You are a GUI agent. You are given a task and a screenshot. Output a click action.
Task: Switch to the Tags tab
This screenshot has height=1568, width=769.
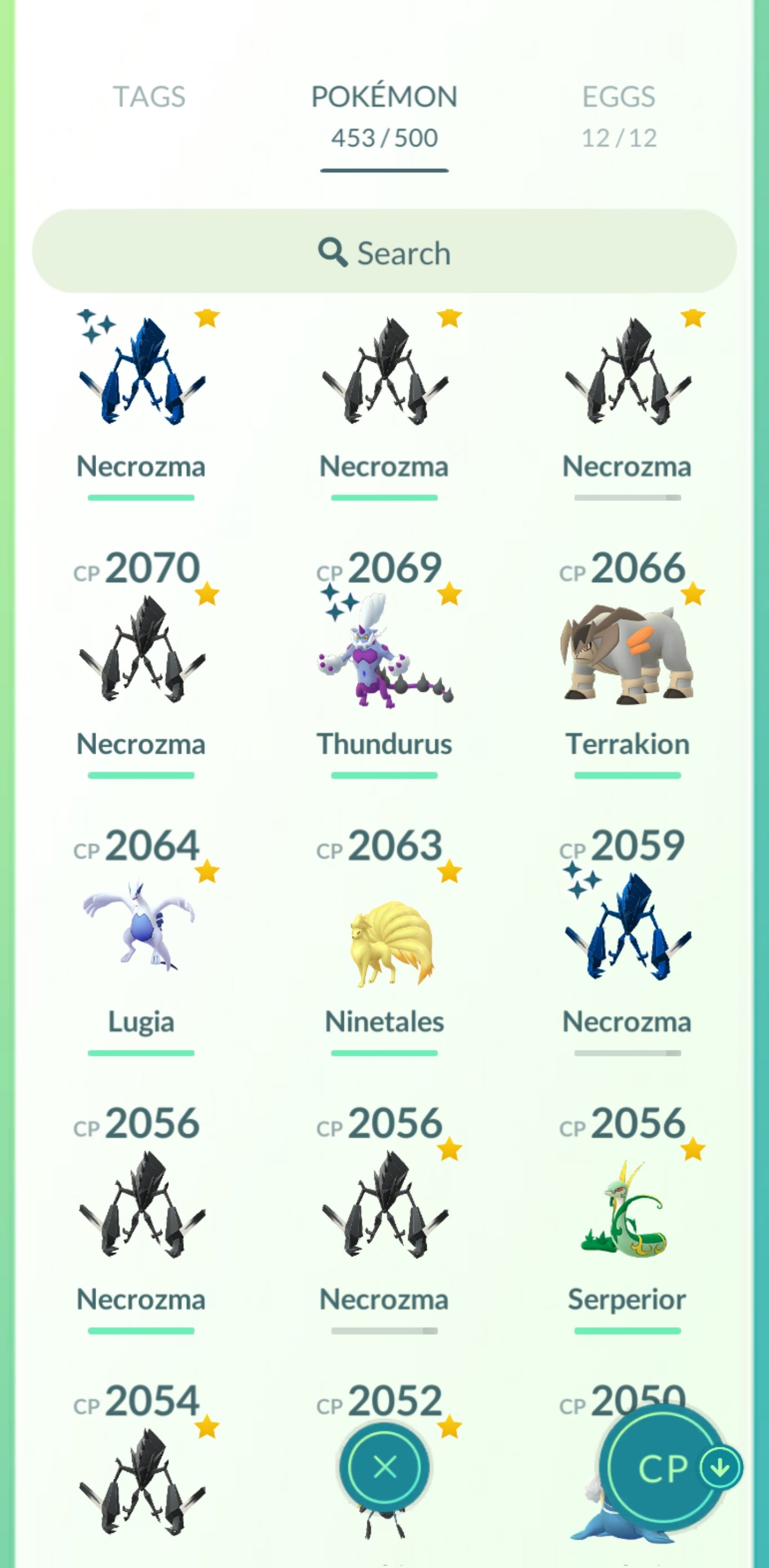pos(149,97)
